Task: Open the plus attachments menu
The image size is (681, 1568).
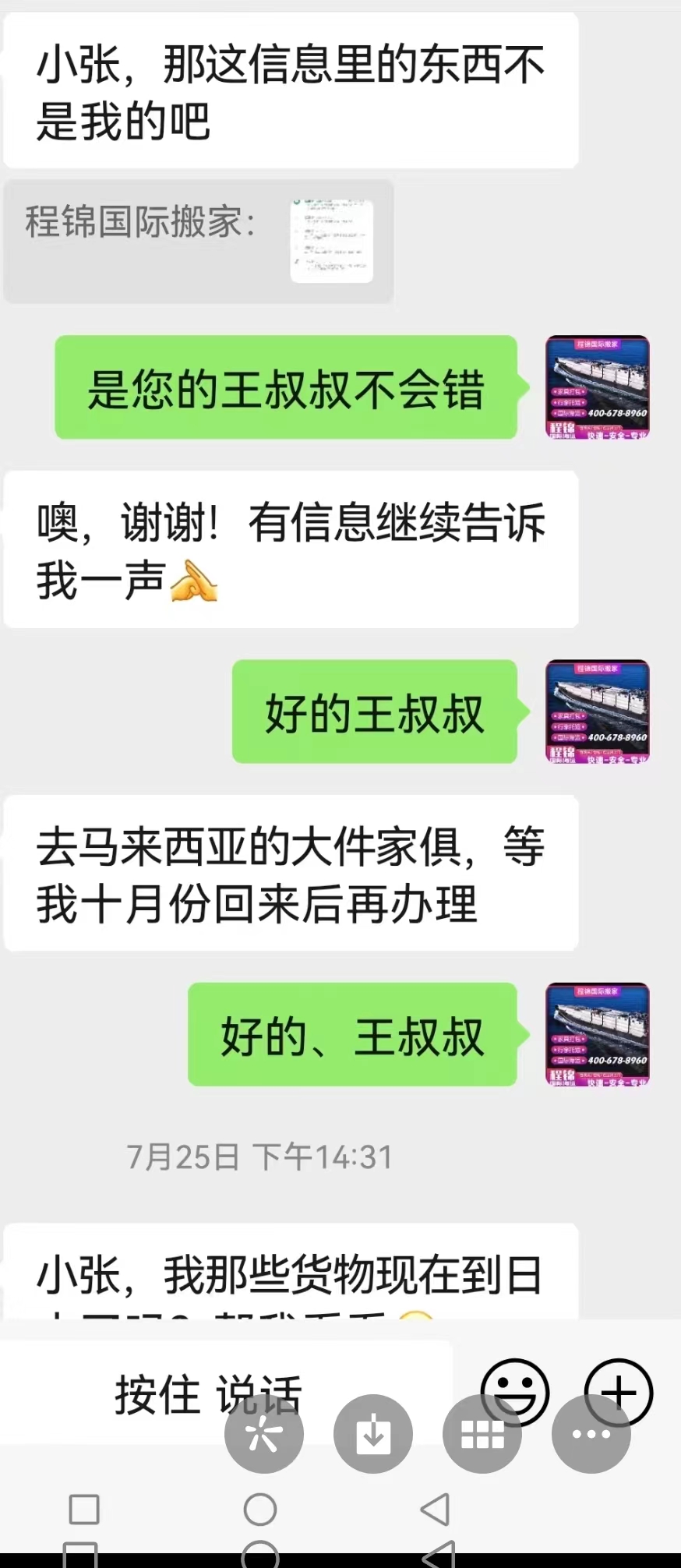Action: (x=619, y=1392)
